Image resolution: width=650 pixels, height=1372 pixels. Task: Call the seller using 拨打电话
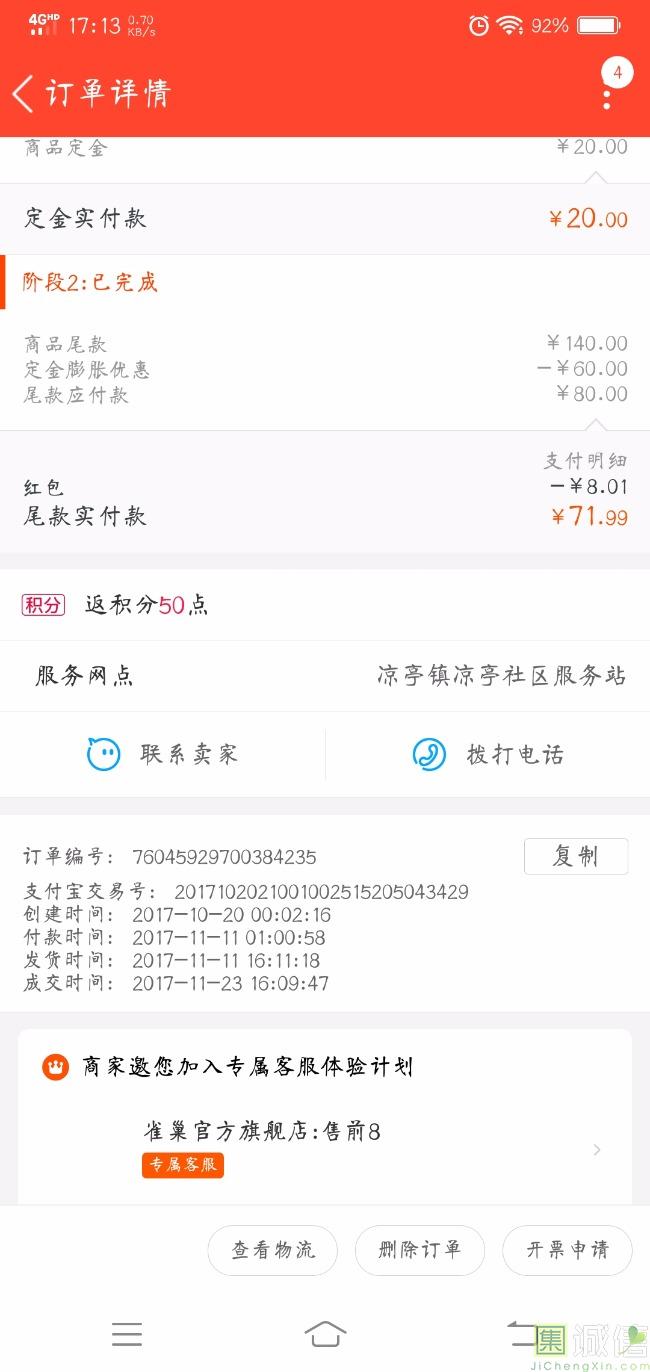pos(488,754)
